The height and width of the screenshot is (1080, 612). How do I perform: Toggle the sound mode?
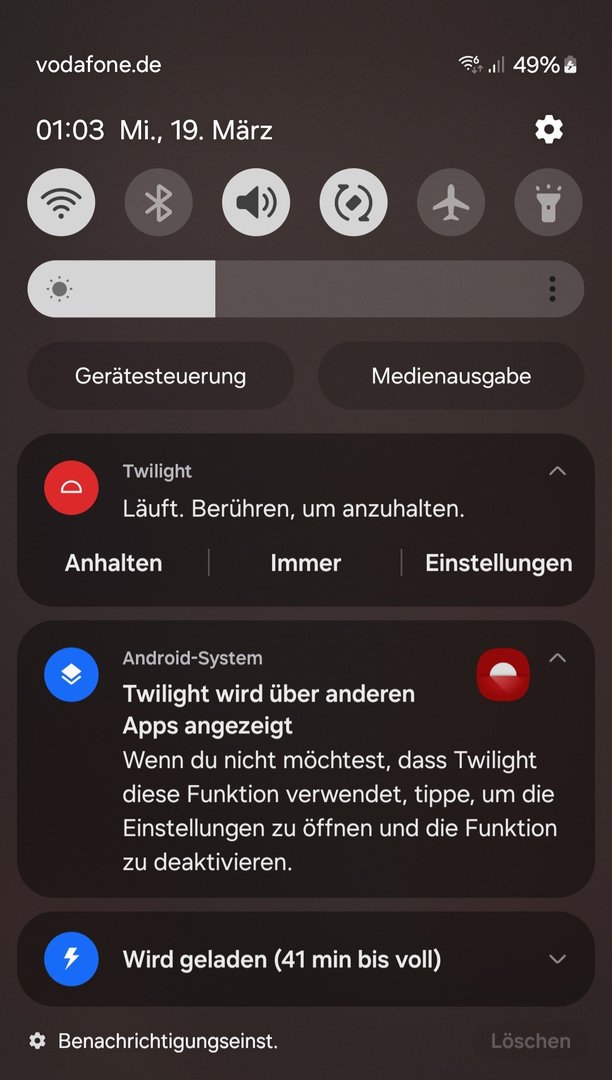(256, 203)
